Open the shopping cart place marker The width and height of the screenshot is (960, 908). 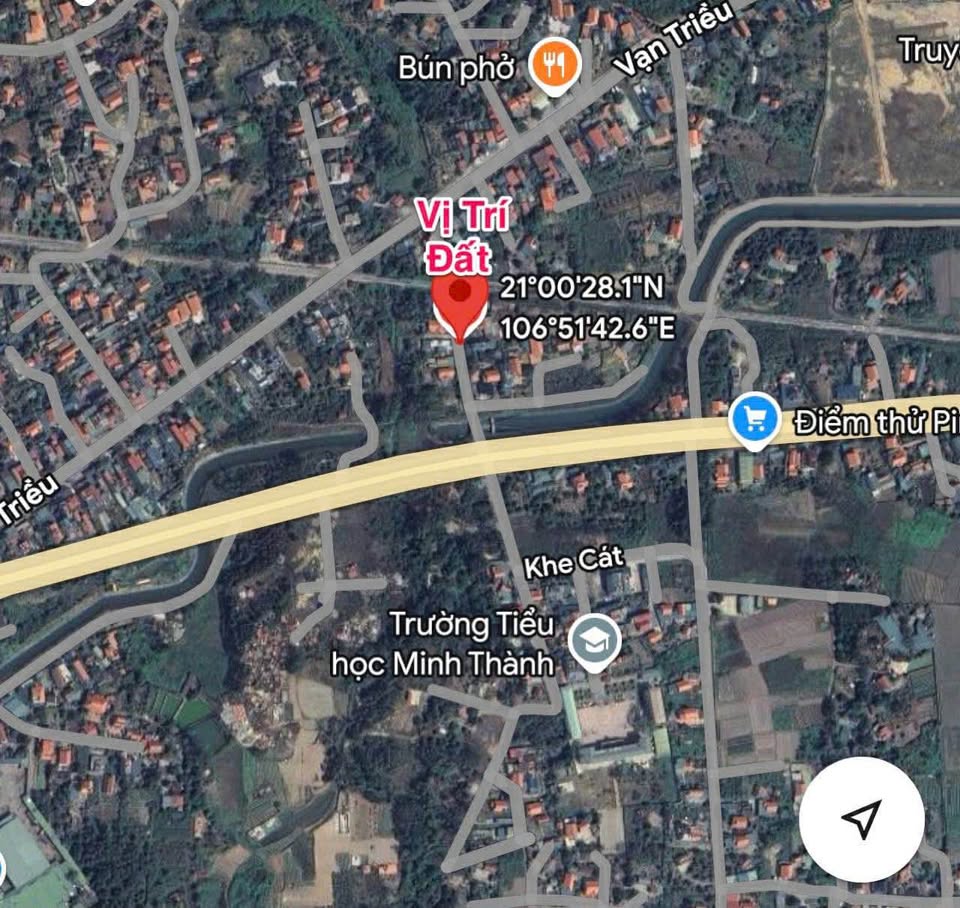pos(756,421)
